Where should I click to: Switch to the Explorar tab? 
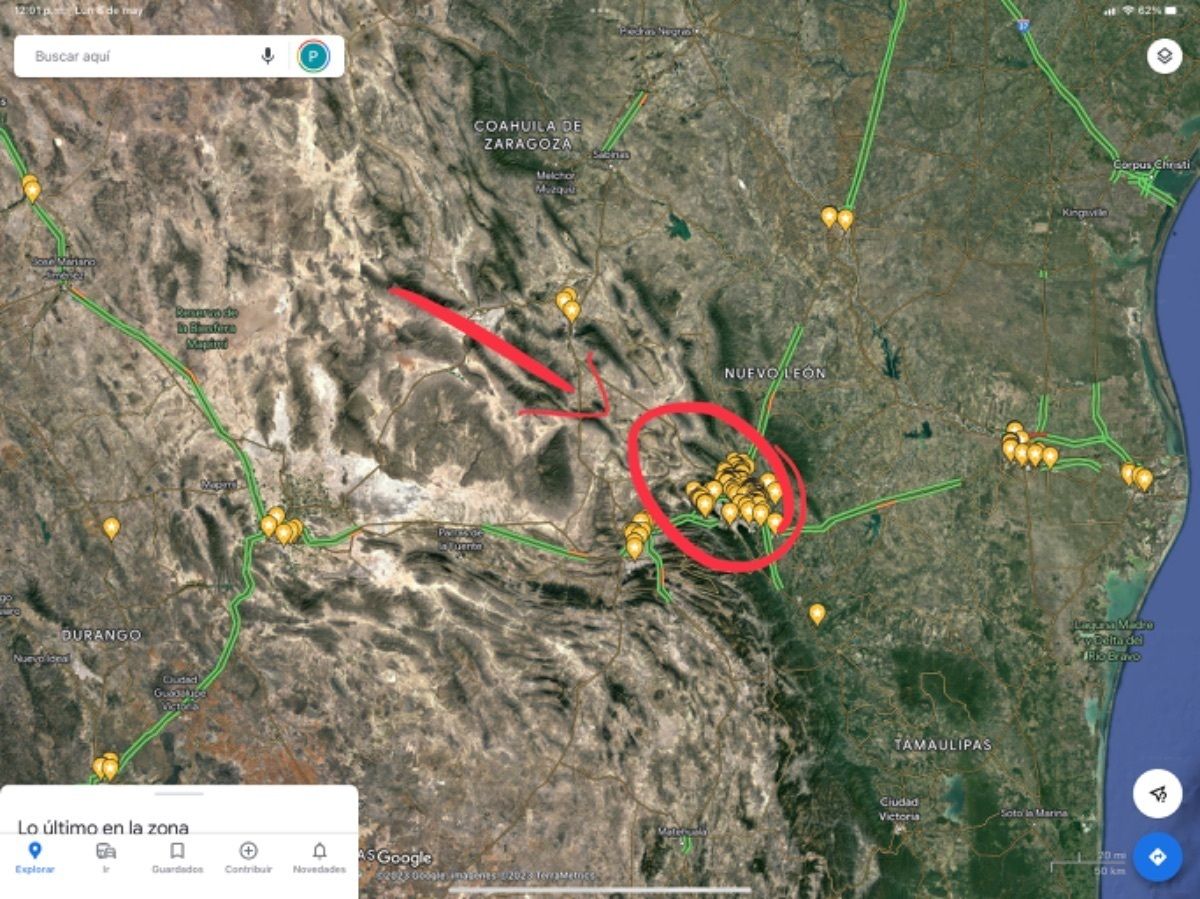coord(35,857)
